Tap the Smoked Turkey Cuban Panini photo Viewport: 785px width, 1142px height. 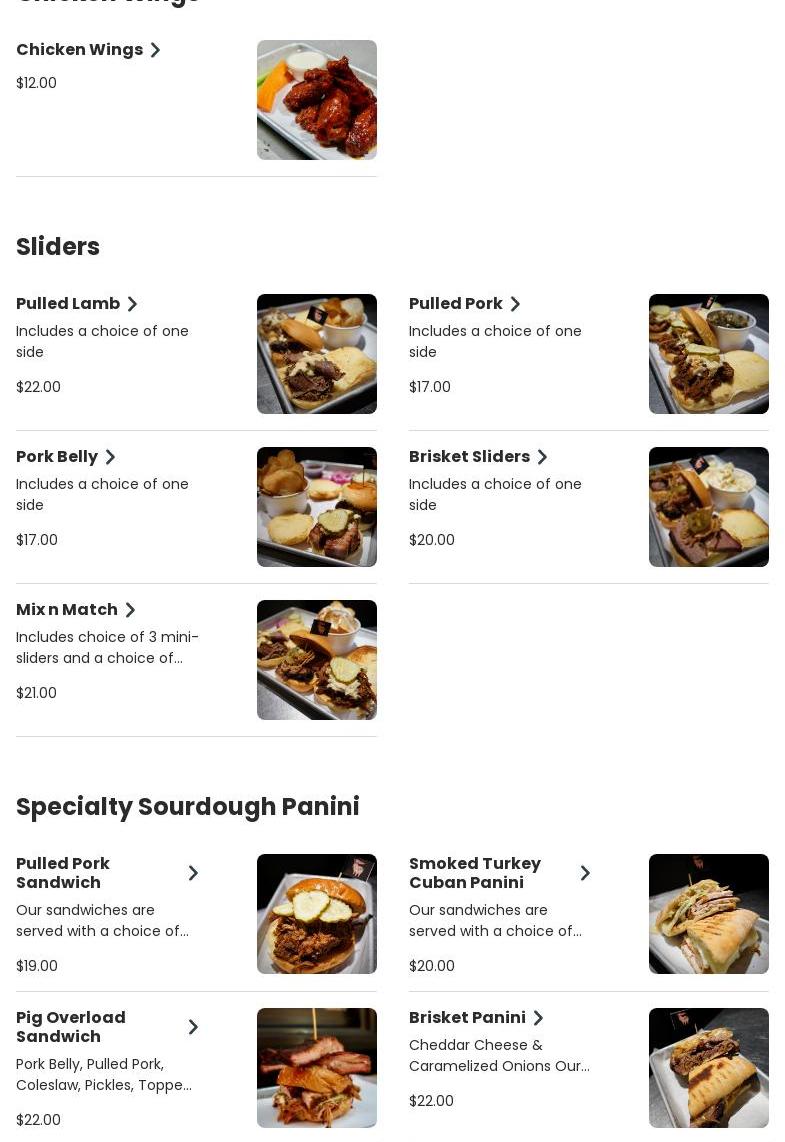click(708, 914)
